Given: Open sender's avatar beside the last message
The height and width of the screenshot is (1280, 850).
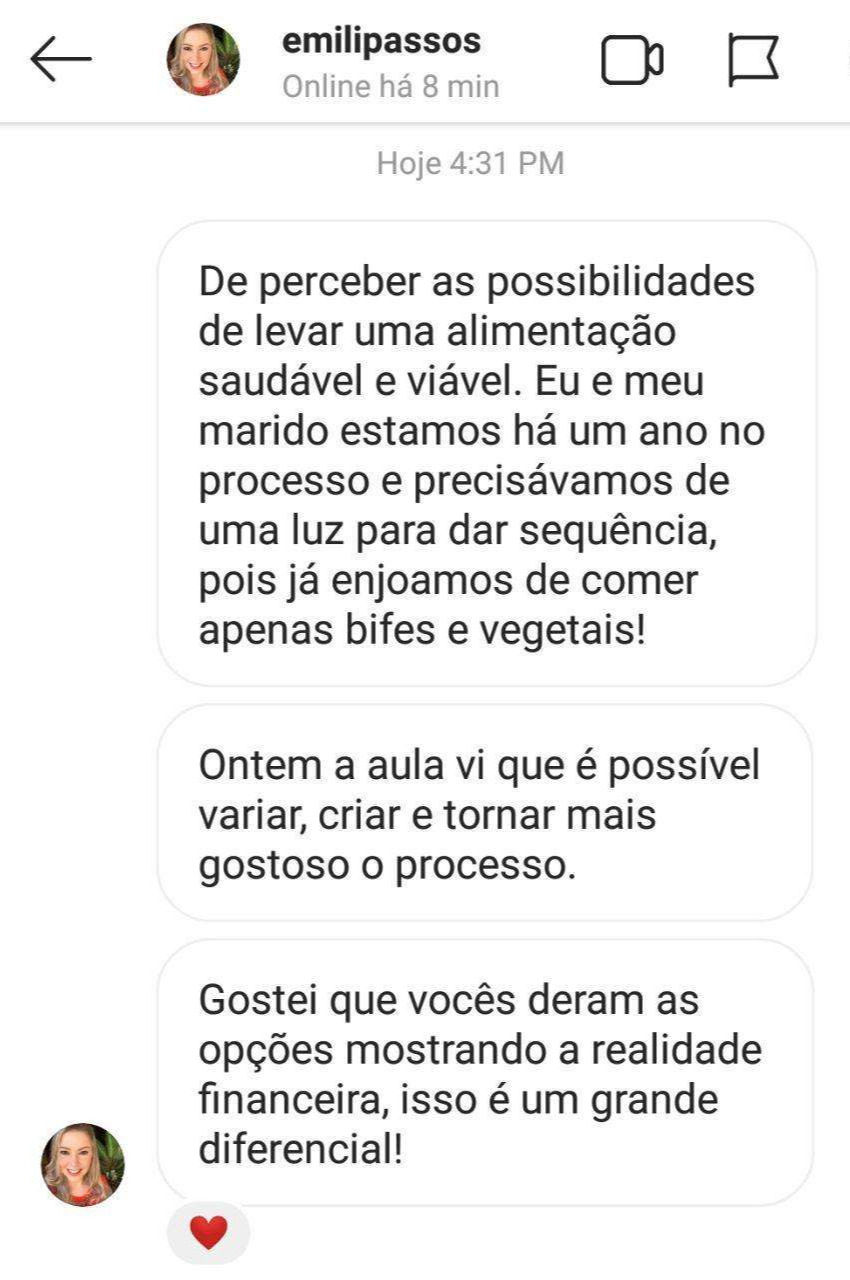Looking at the screenshot, I should pyautogui.click(x=83, y=1165).
